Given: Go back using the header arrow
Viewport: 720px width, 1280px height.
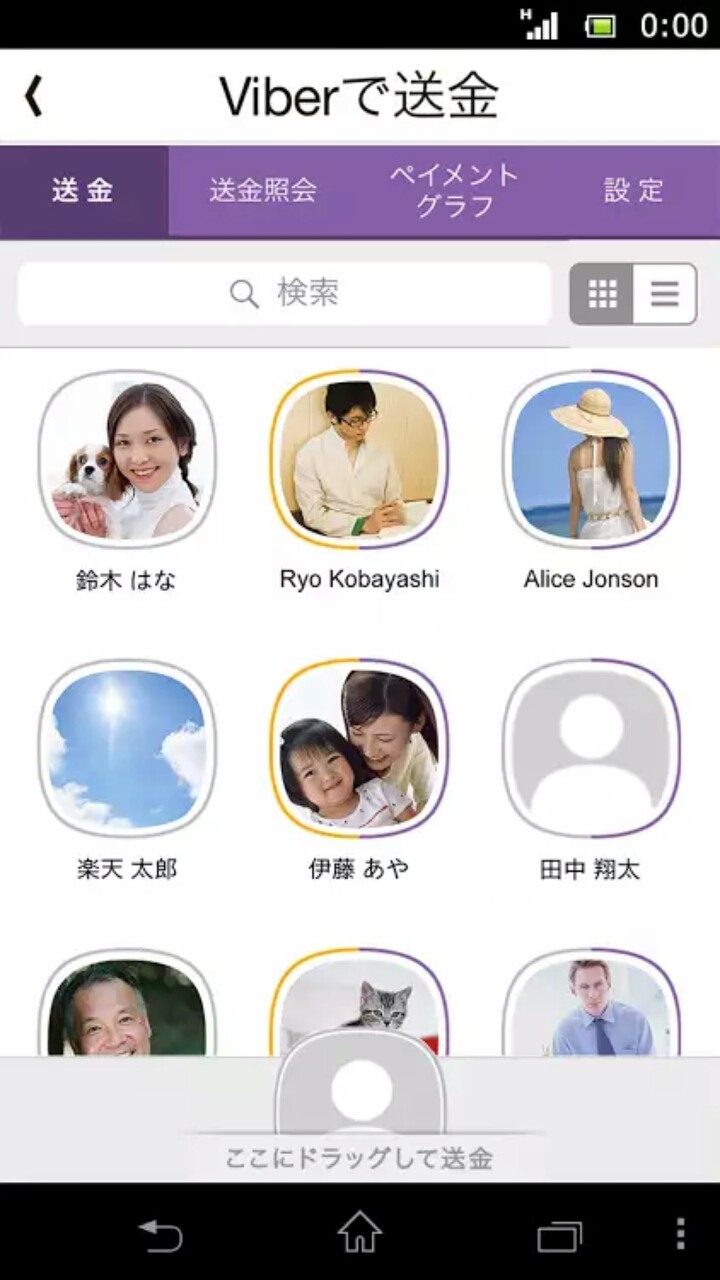Looking at the screenshot, I should (34, 97).
